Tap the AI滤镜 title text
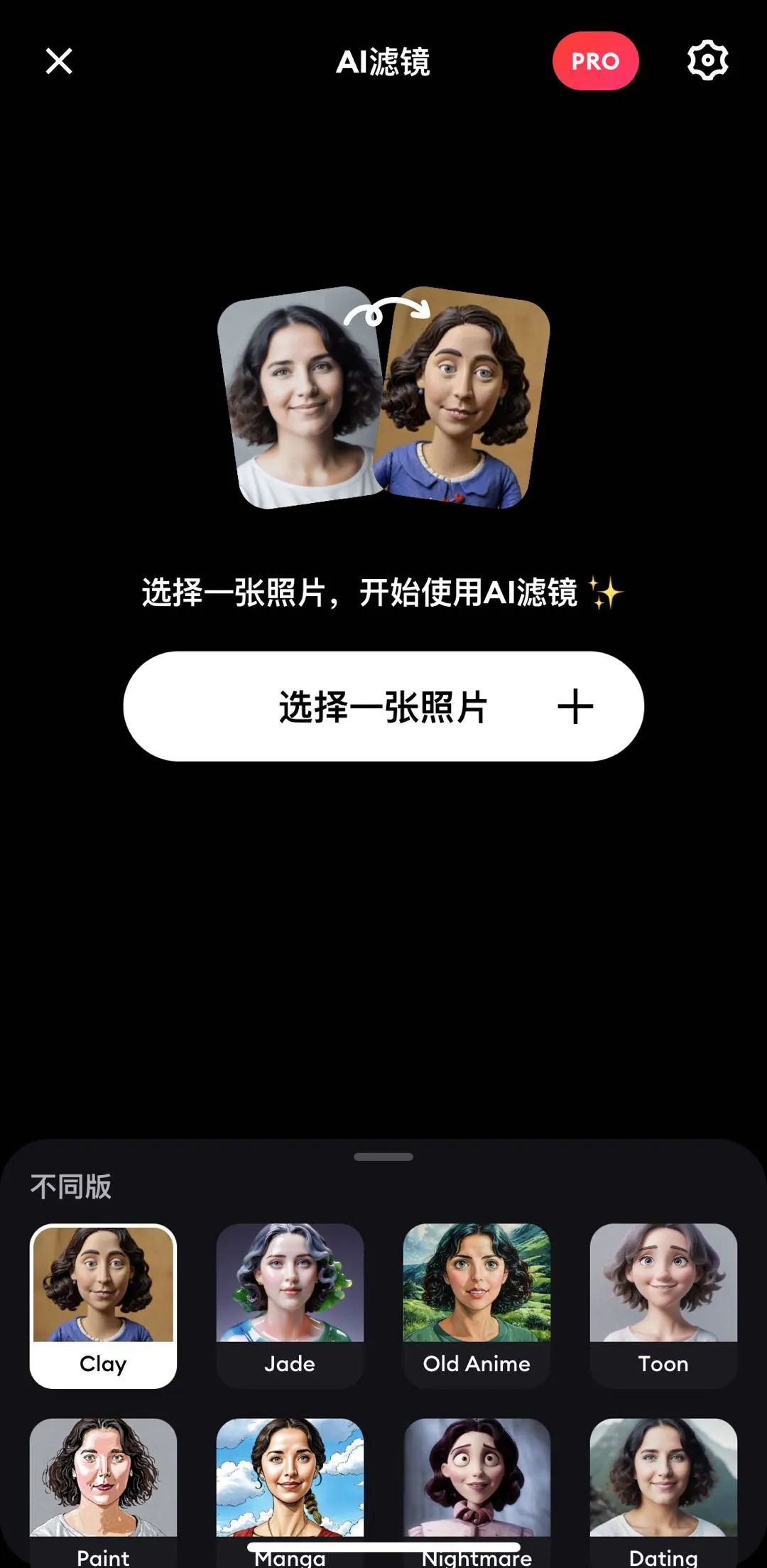 click(383, 63)
